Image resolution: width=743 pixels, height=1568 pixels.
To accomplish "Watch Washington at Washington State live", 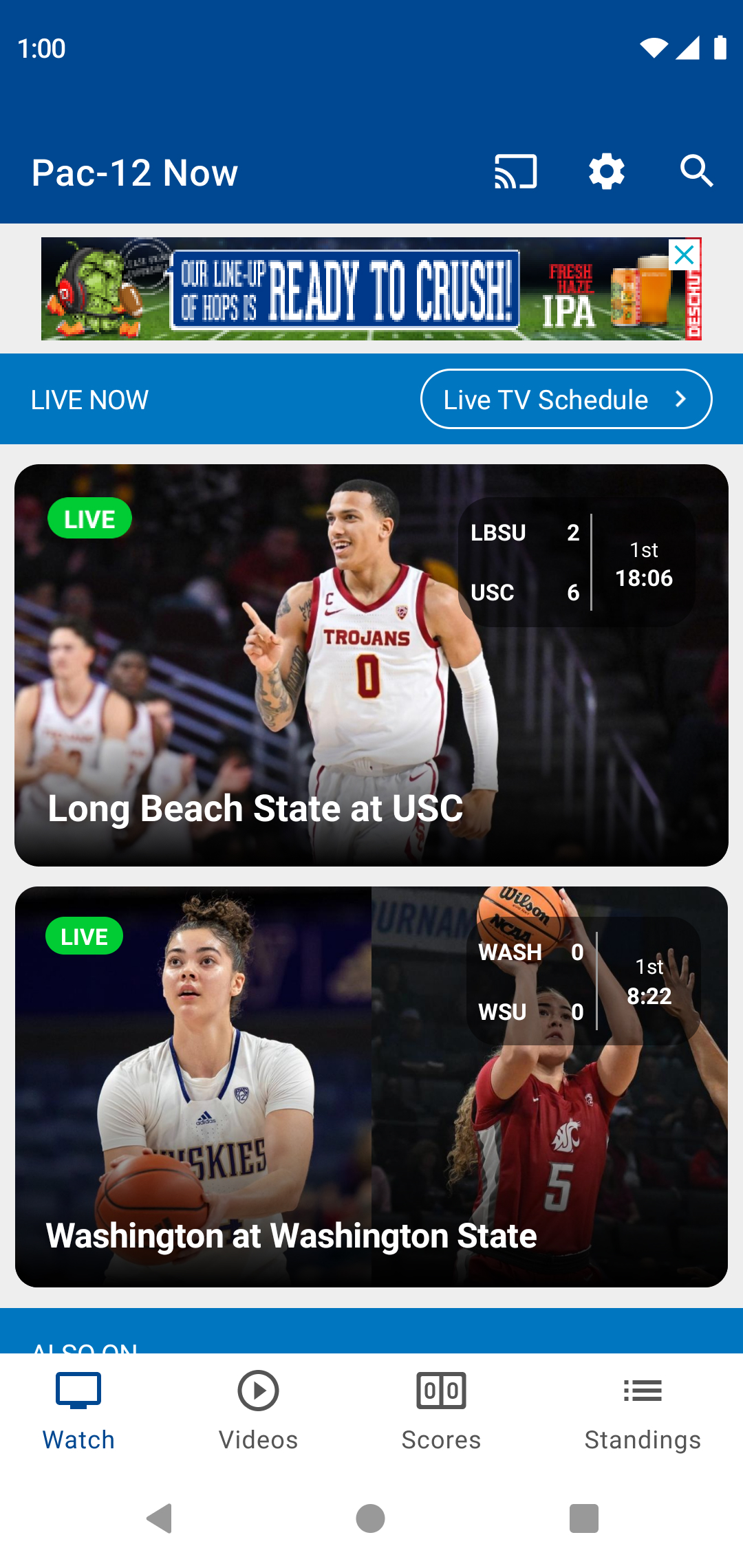I will [x=371, y=1087].
